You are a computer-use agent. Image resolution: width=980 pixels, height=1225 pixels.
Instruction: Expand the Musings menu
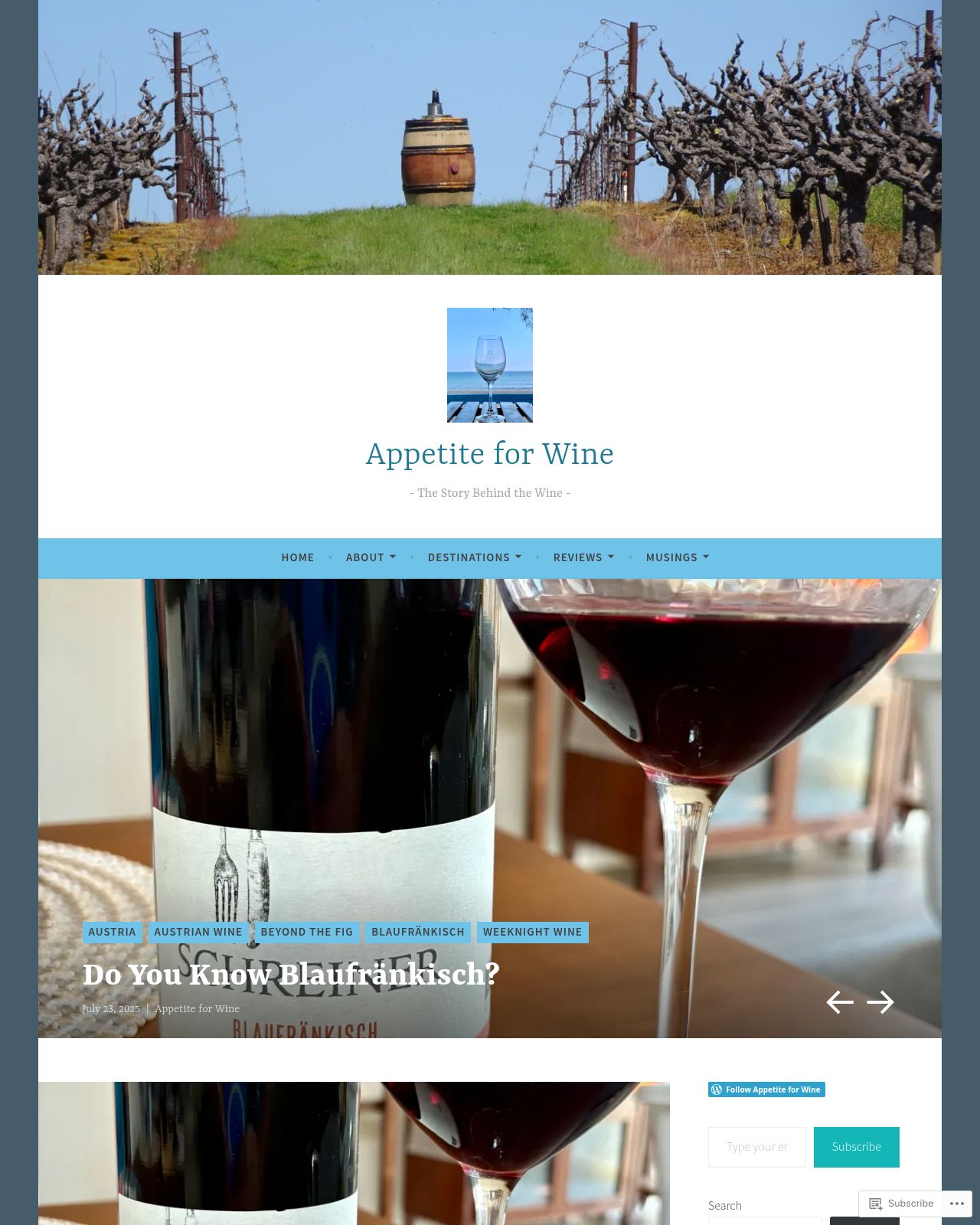677,557
